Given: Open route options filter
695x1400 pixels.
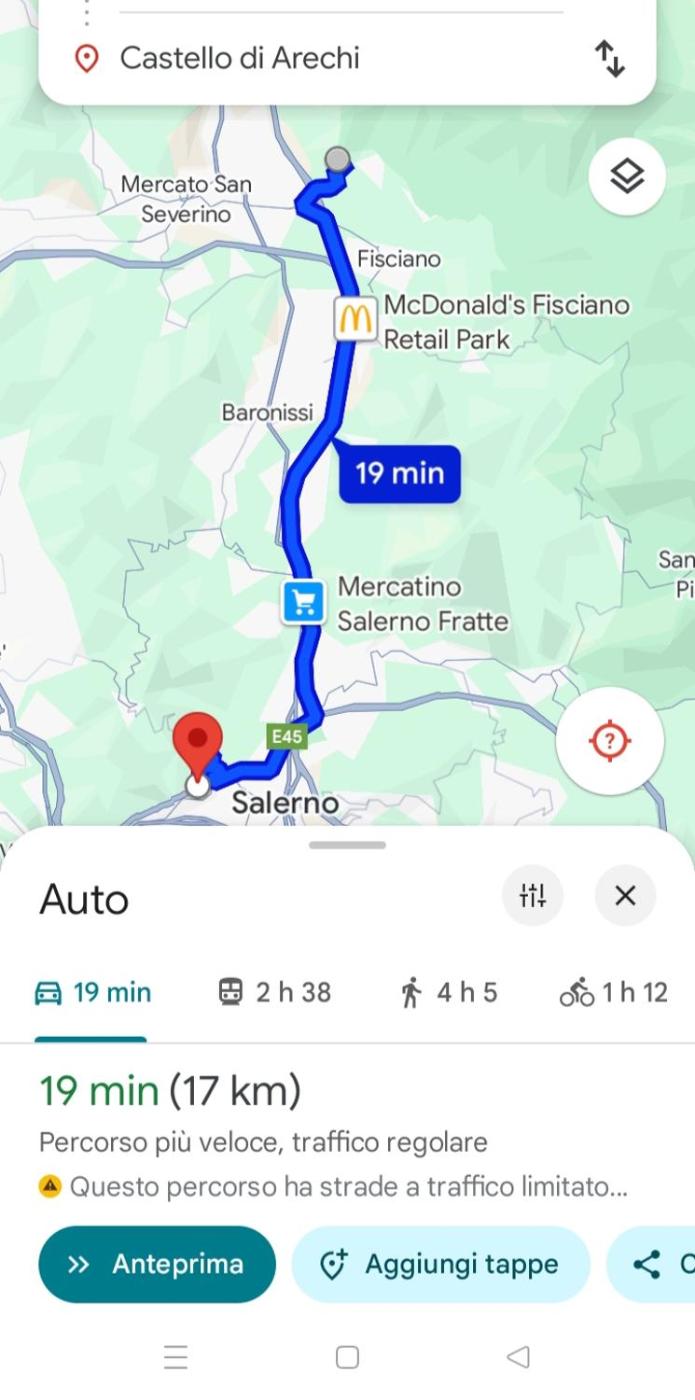Looking at the screenshot, I should 532,895.
